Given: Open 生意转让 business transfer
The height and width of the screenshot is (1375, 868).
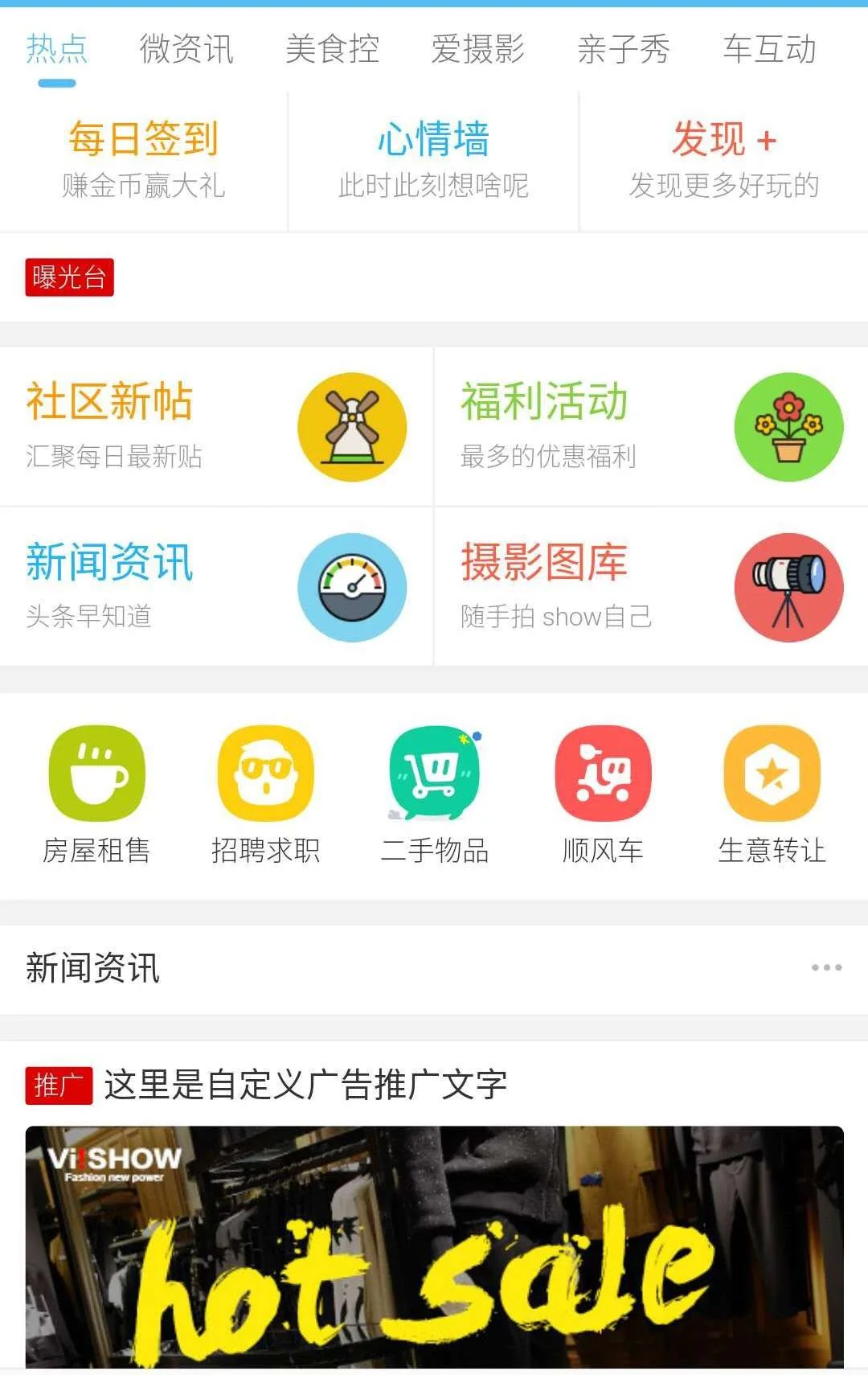Looking at the screenshot, I should (x=772, y=792).
